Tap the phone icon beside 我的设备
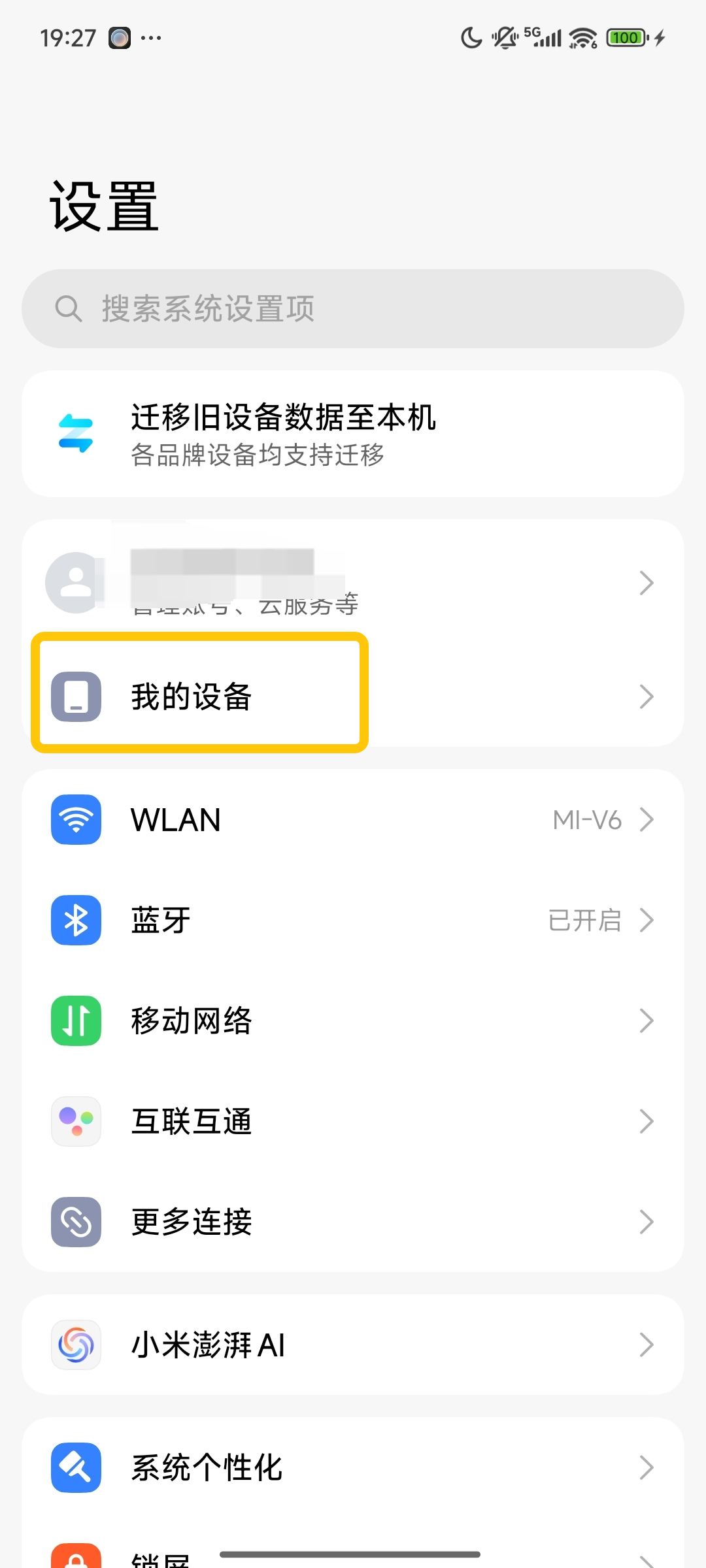706x1568 pixels. click(x=76, y=696)
